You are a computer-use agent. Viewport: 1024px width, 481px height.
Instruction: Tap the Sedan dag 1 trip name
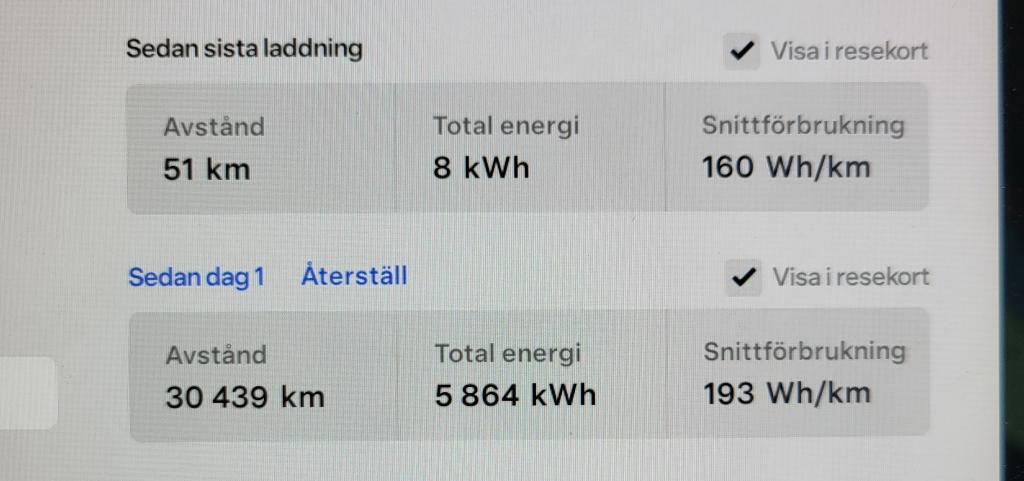[x=196, y=277]
